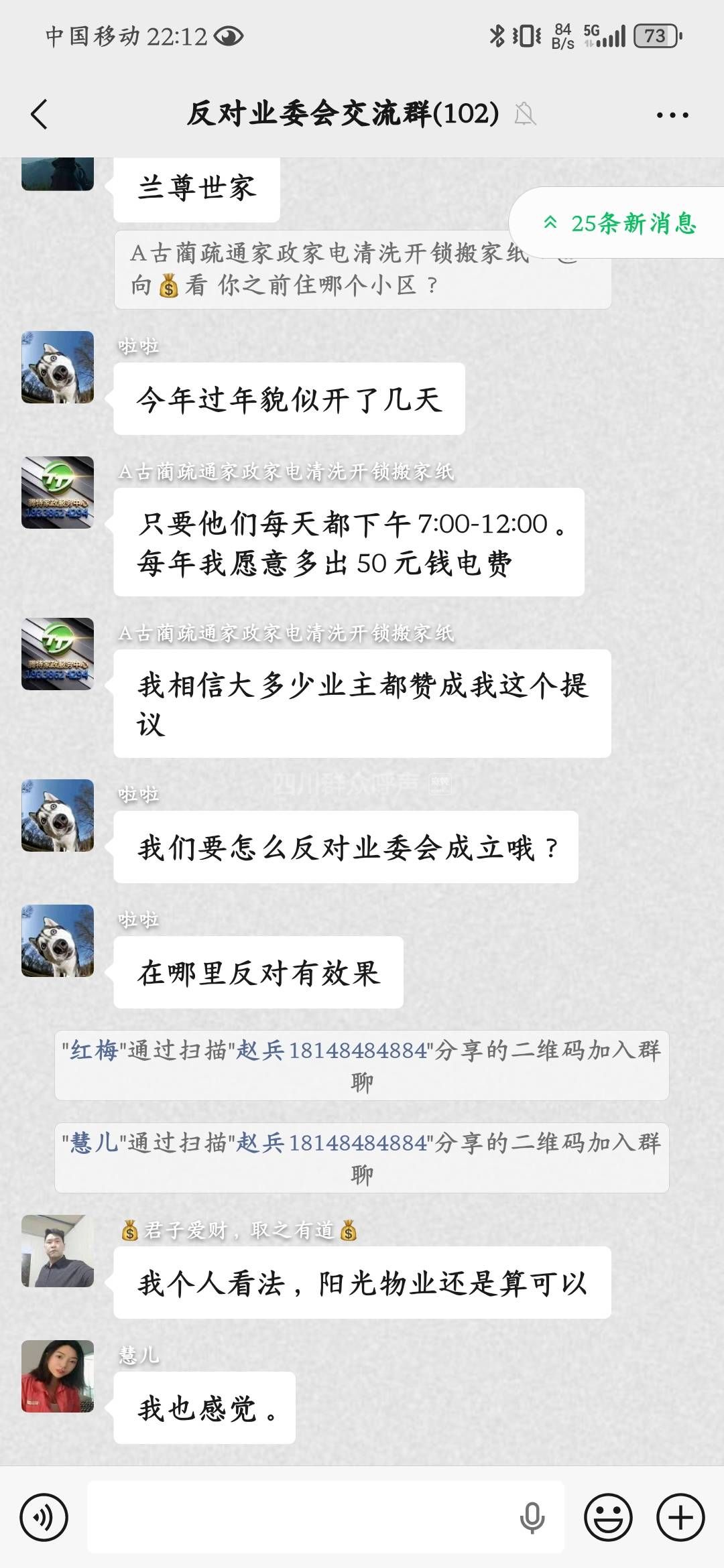Open 啦啦's avatar beside 在哪里反对有效果
This screenshot has width=724, height=1568.
point(58,941)
